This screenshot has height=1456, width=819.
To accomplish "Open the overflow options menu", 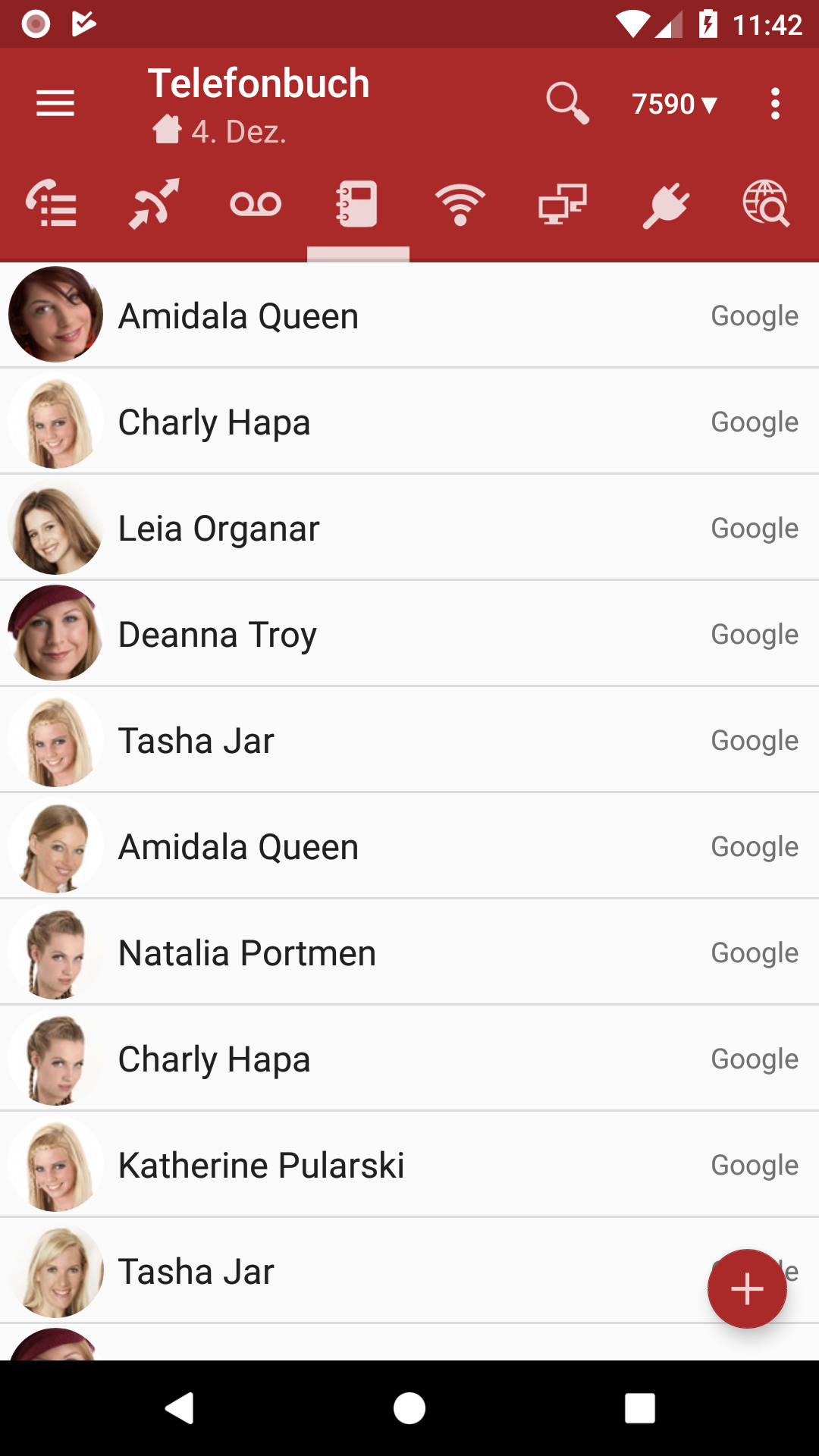I will (x=774, y=104).
